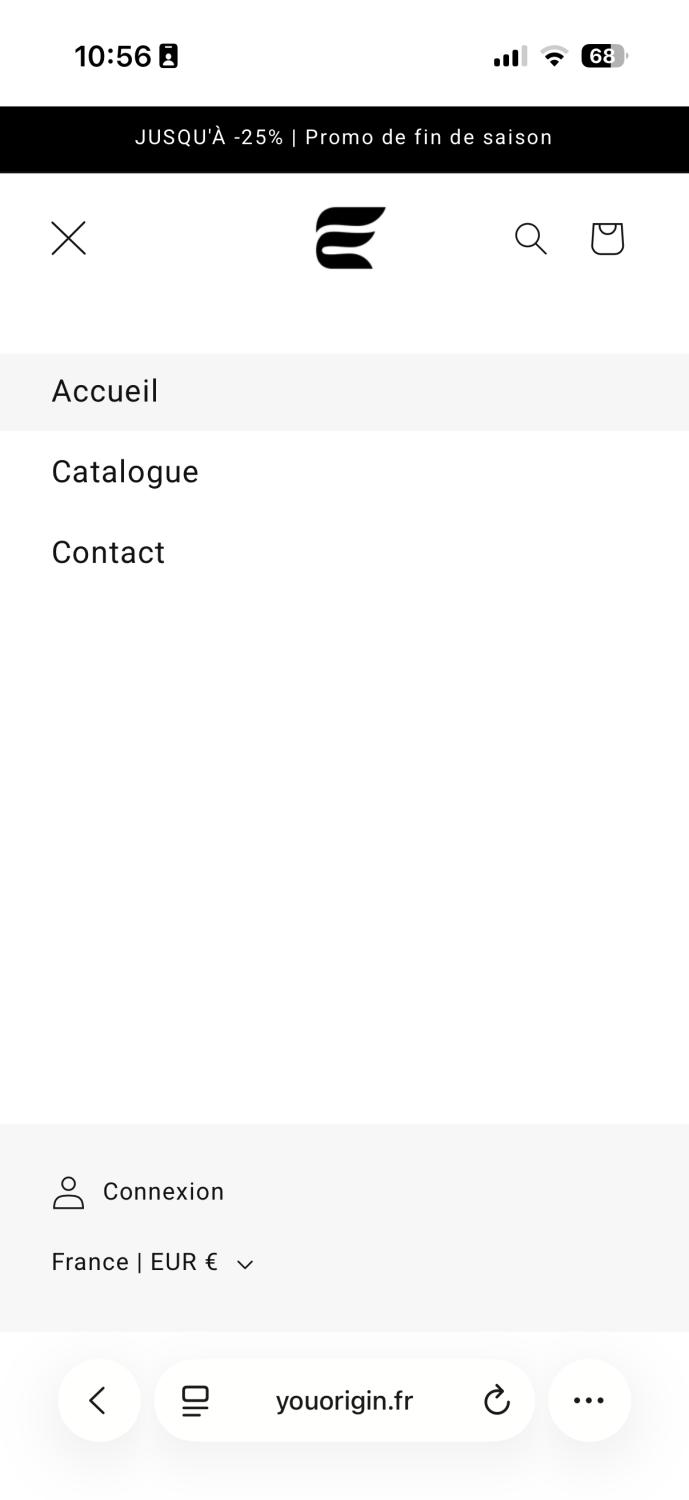The image size is (689, 1500).
Task: Expand the France | EUR € country selector
Action: [x=152, y=1263]
